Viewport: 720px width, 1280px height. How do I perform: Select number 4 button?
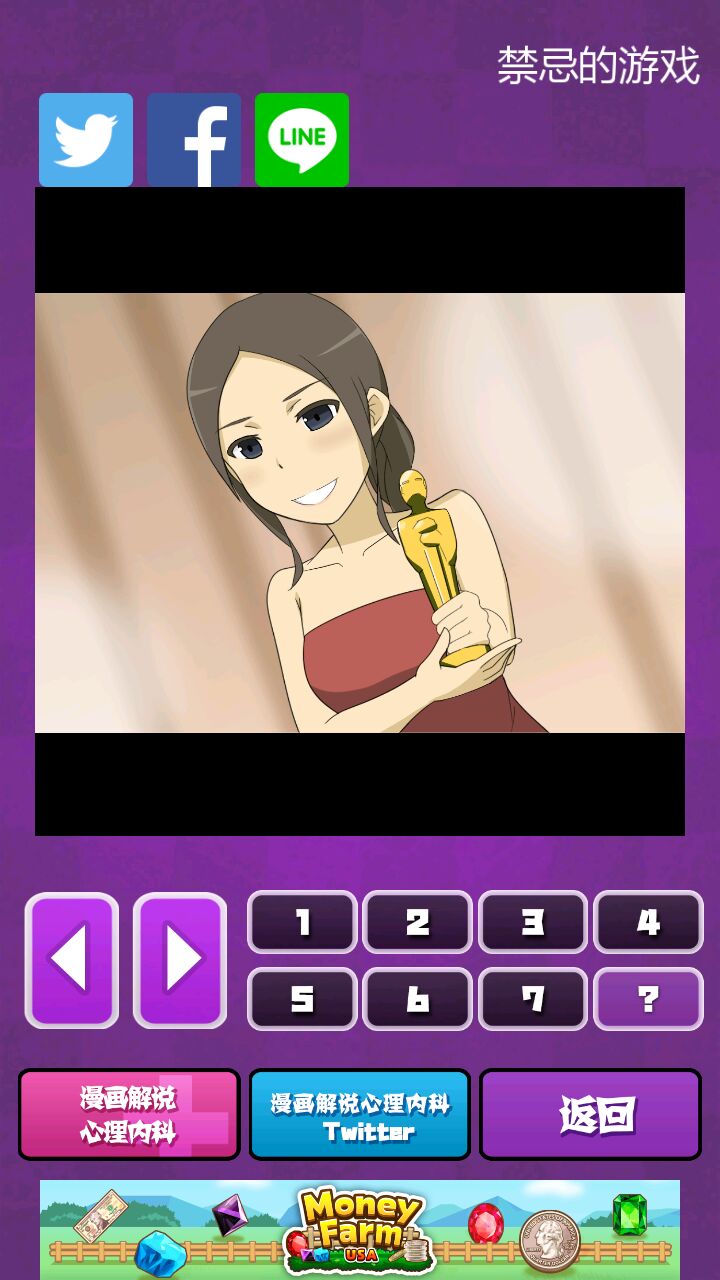coord(648,922)
